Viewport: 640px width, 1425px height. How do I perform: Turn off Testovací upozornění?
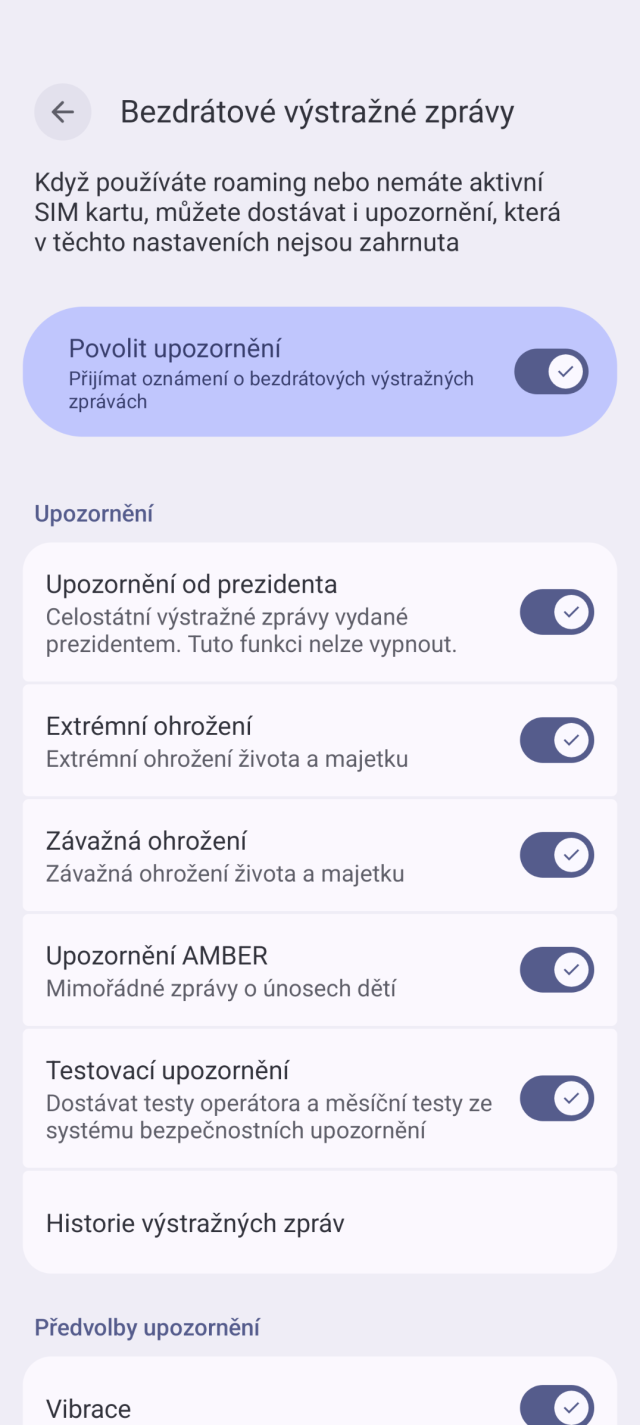(x=557, y=1099)
